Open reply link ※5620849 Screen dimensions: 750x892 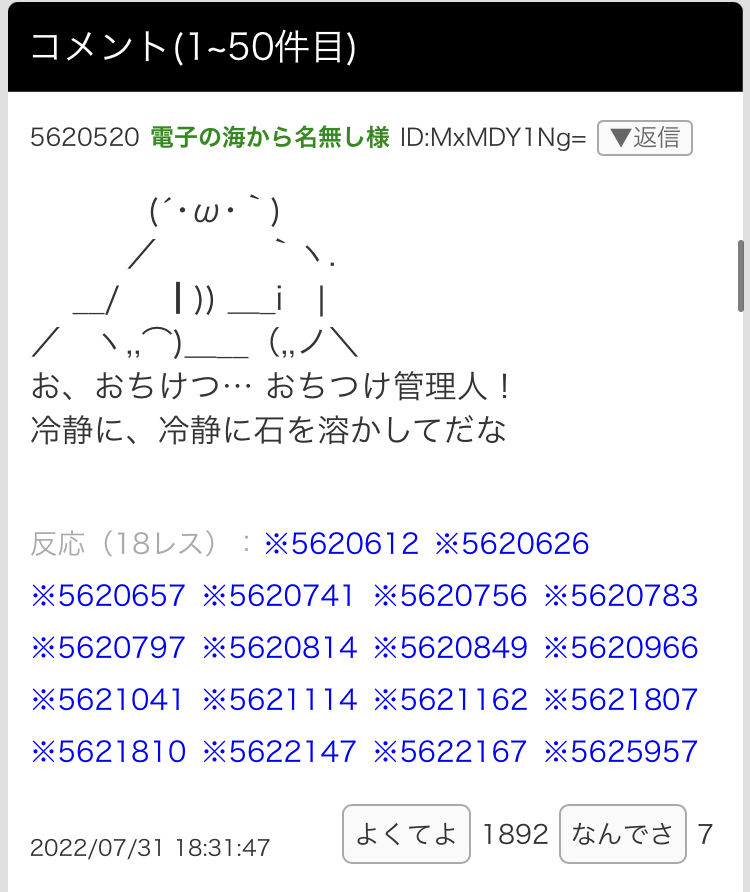450,648
